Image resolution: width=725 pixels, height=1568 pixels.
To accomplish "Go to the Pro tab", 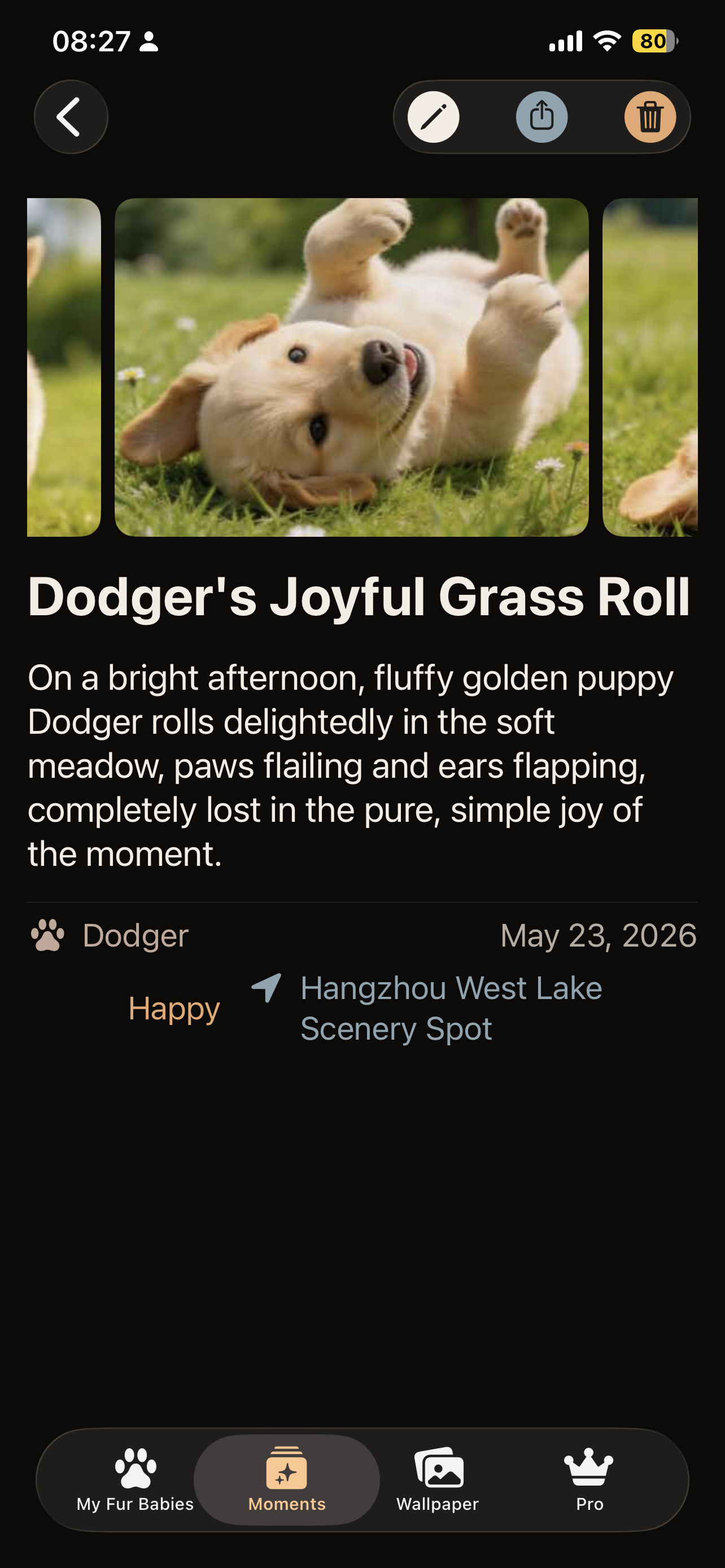I will coord(589,1480).
